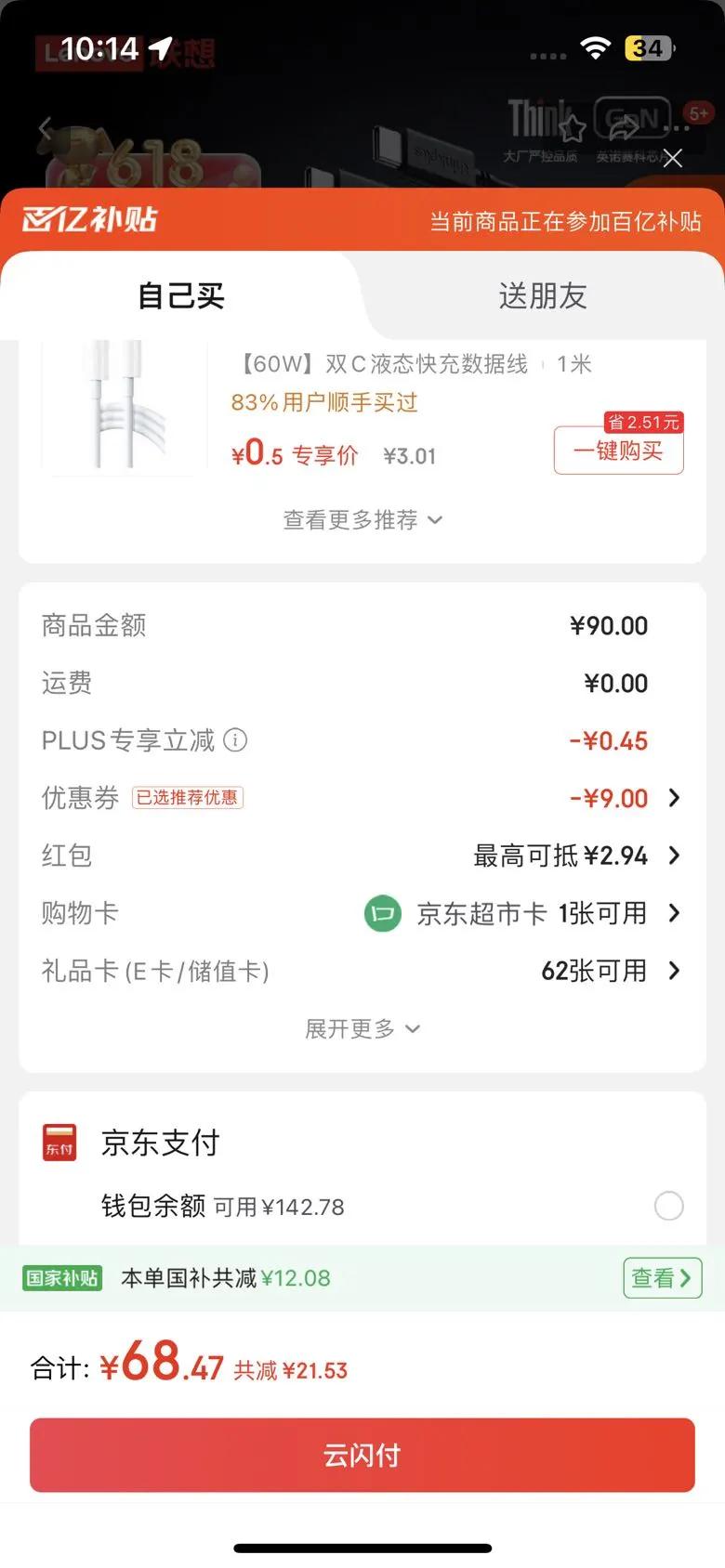Expand 查看更多推荐
Image resolution: width=725 pixels, height=1568 pixels.
pos(362,520)
